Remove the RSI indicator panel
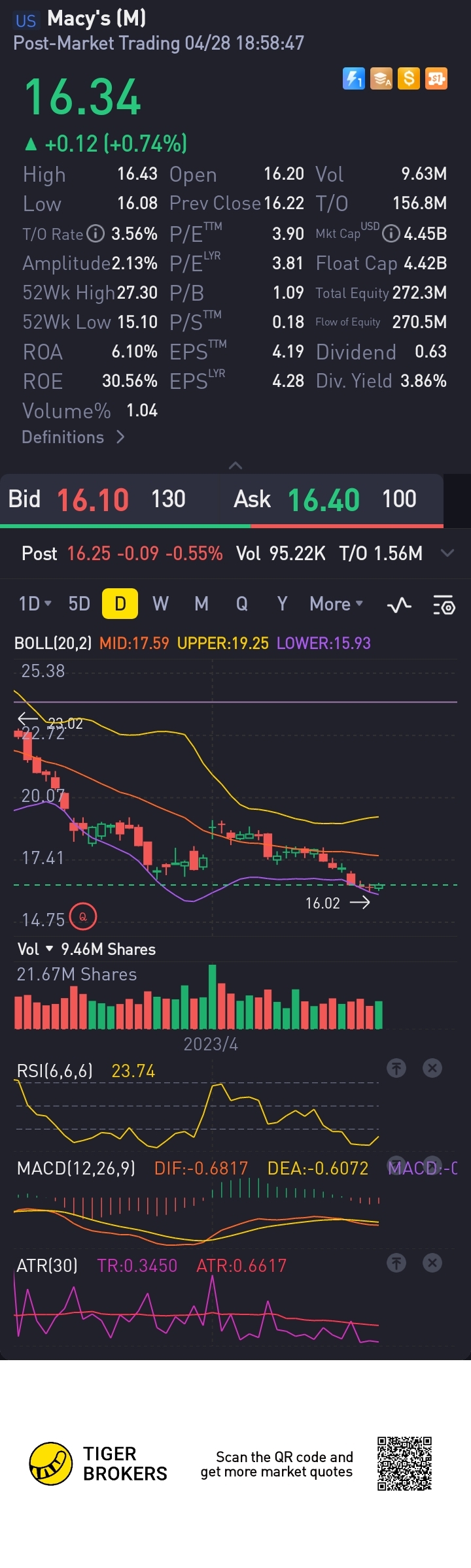 (432, 1068)
